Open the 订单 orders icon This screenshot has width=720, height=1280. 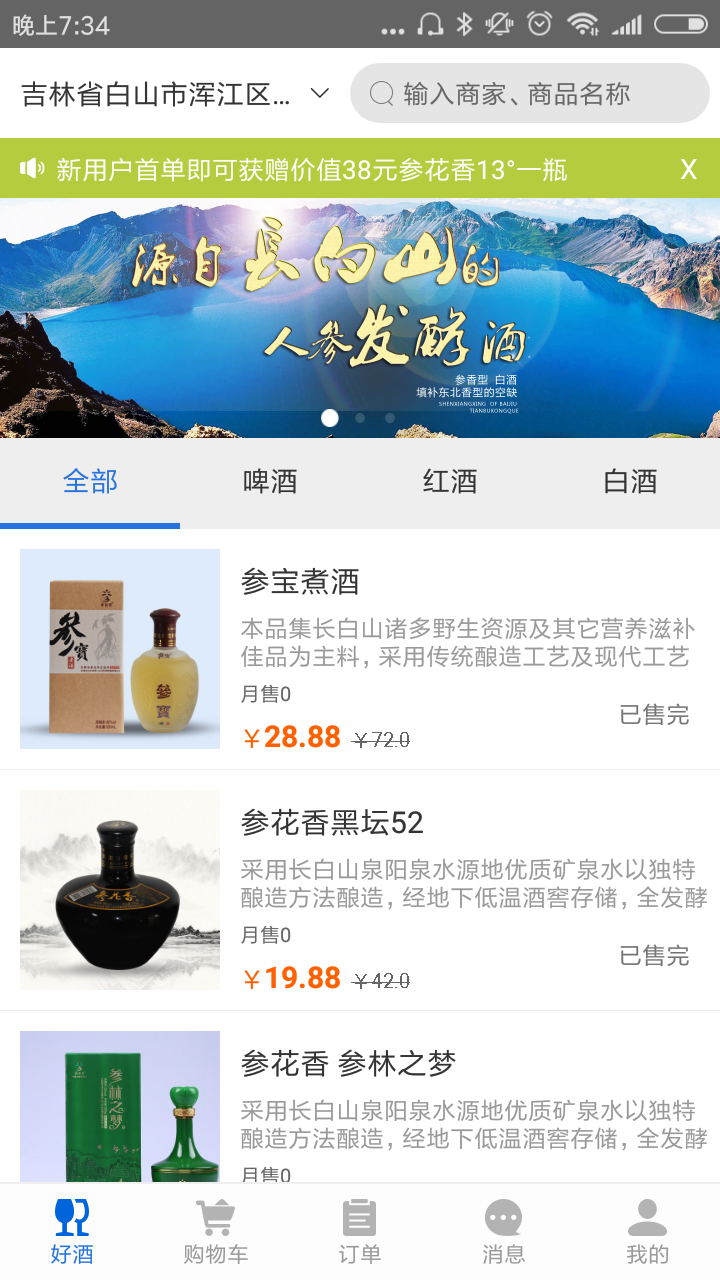359,1218
